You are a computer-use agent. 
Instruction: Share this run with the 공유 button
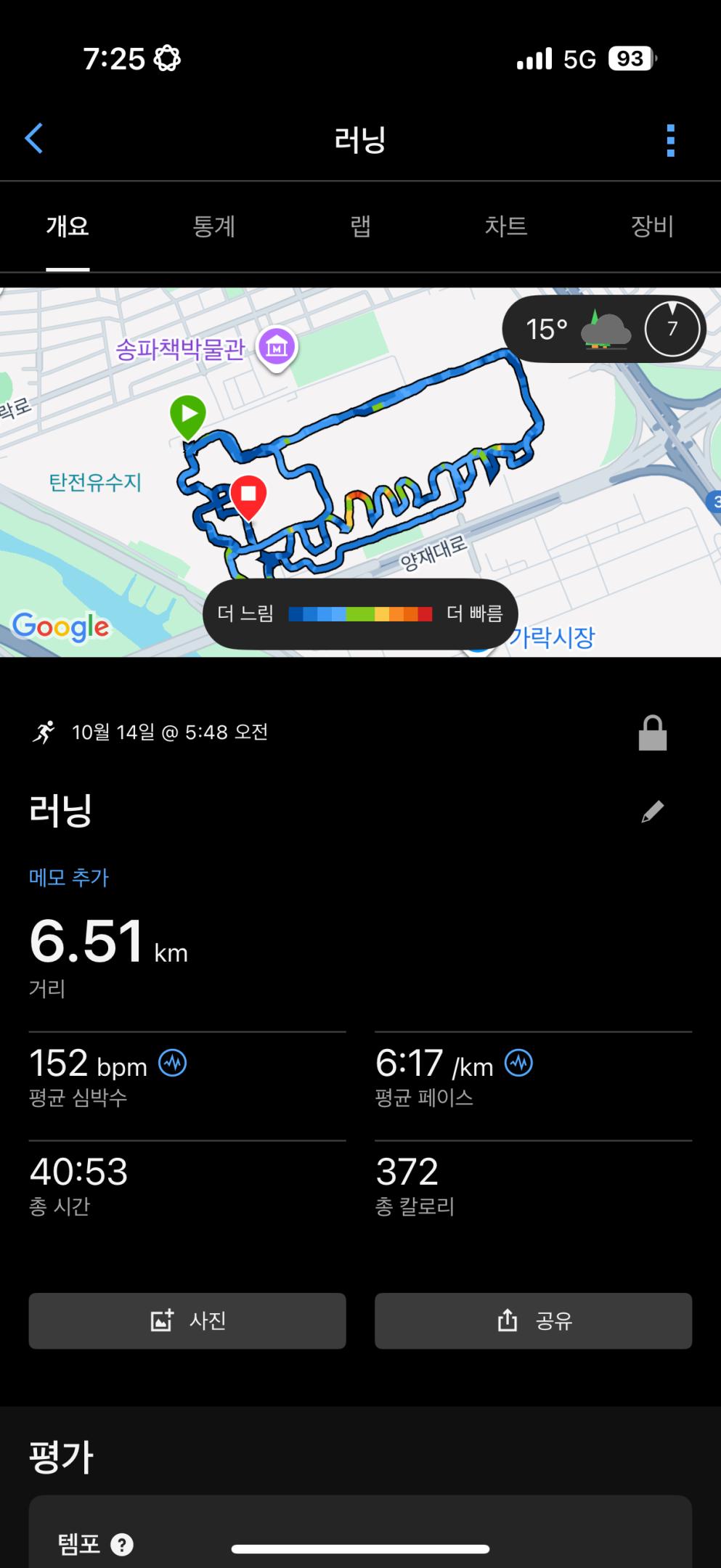[x=533, y=1320]
